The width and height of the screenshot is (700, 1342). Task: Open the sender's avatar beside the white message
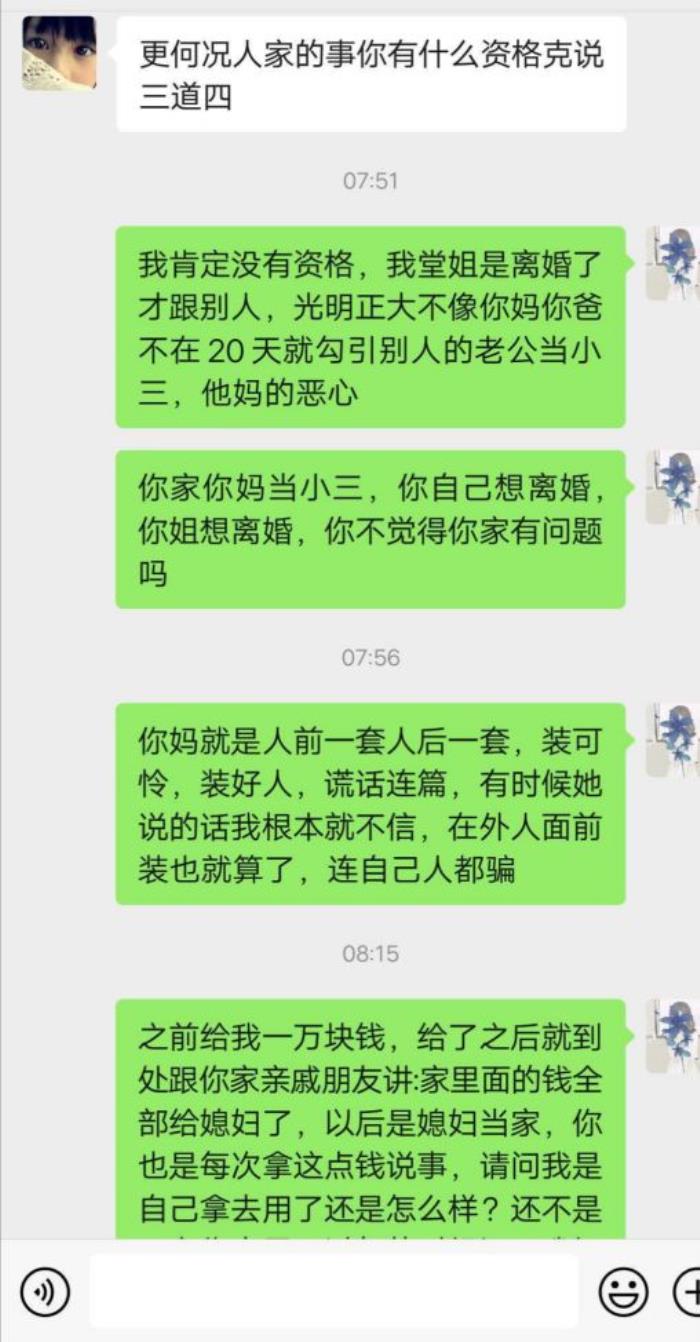click(x=60, y=53)
